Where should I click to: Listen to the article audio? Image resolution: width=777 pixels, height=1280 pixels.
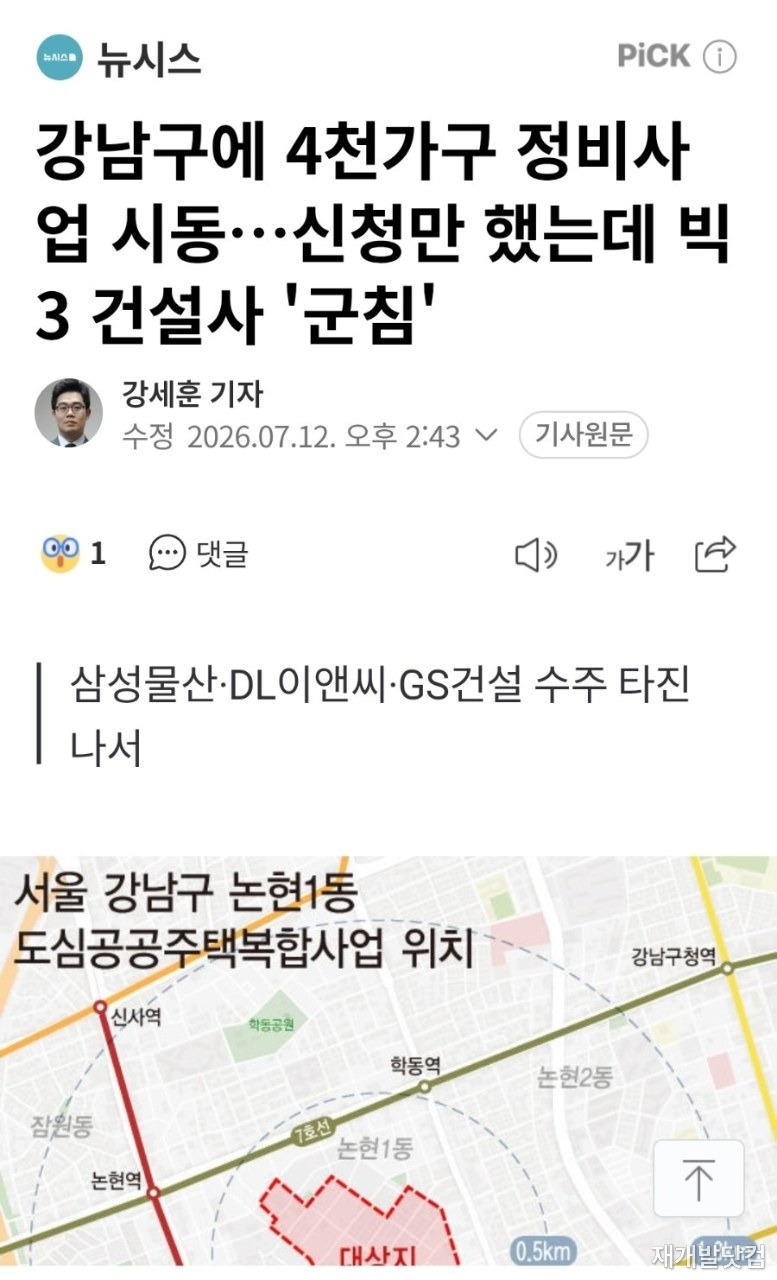pos(536,554)
